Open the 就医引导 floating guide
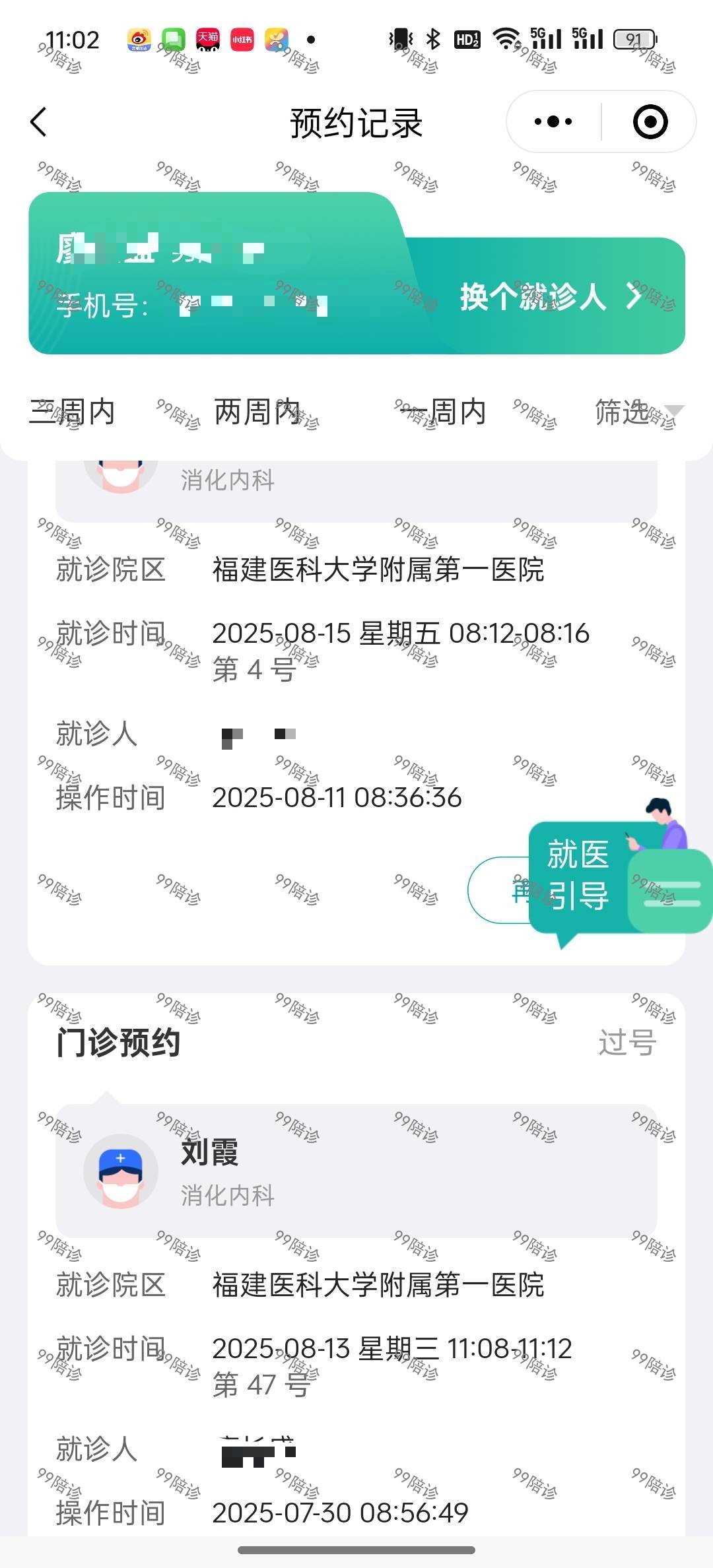The width and height of the screenshot is (713, 1568). click(x=578, y=875)
